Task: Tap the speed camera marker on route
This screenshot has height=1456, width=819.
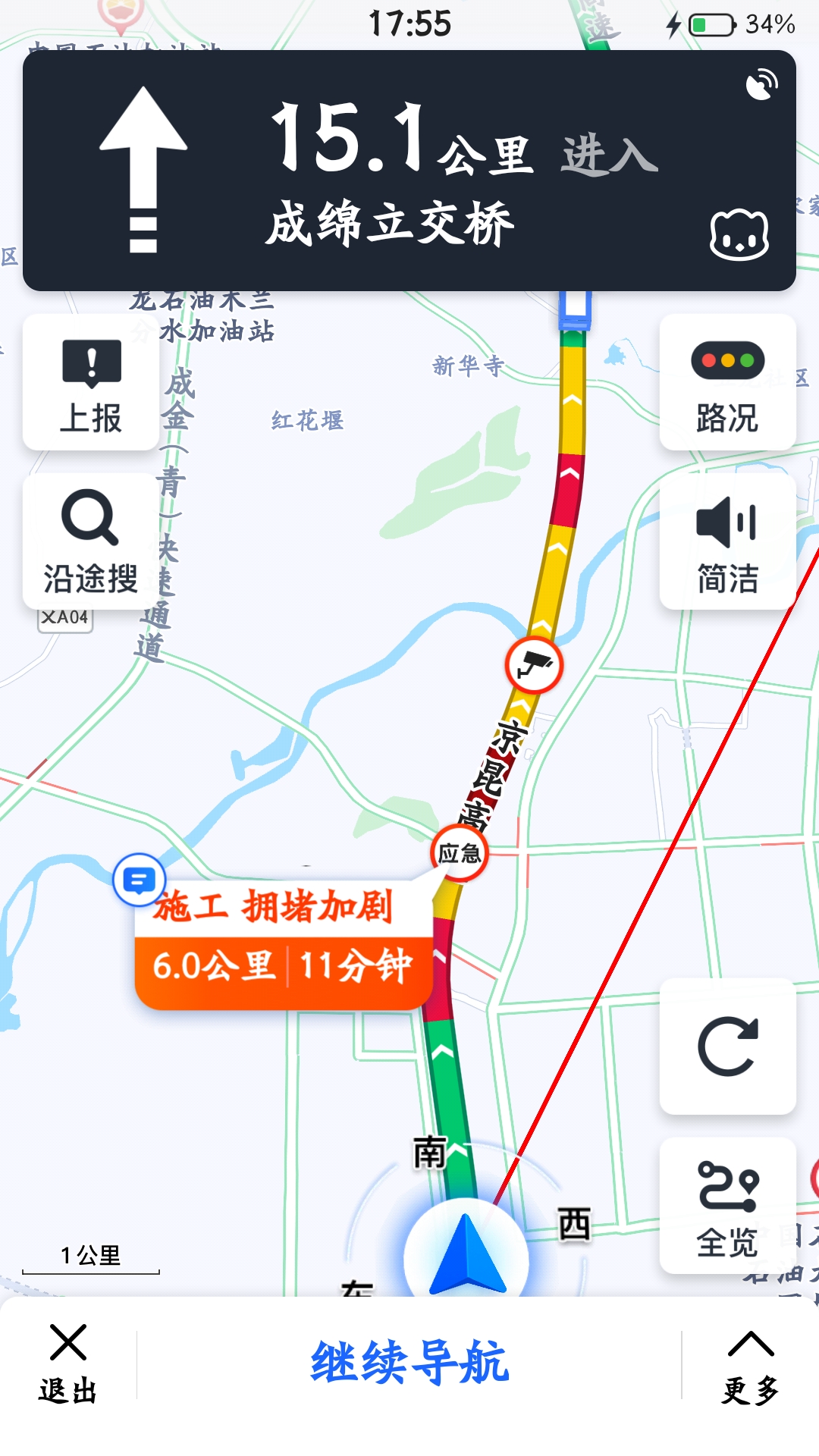Action: [534, 665]
